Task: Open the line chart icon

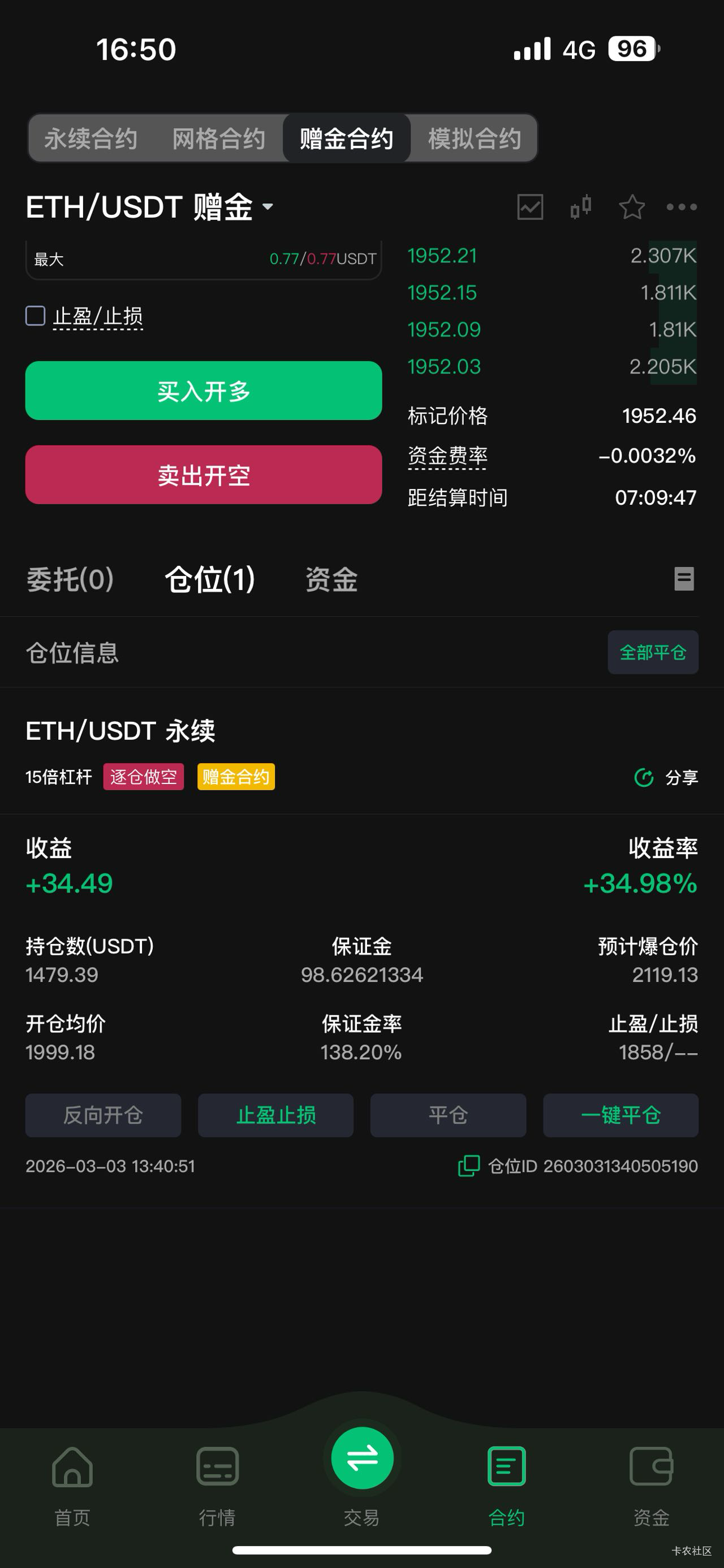Action: [531, 207]
